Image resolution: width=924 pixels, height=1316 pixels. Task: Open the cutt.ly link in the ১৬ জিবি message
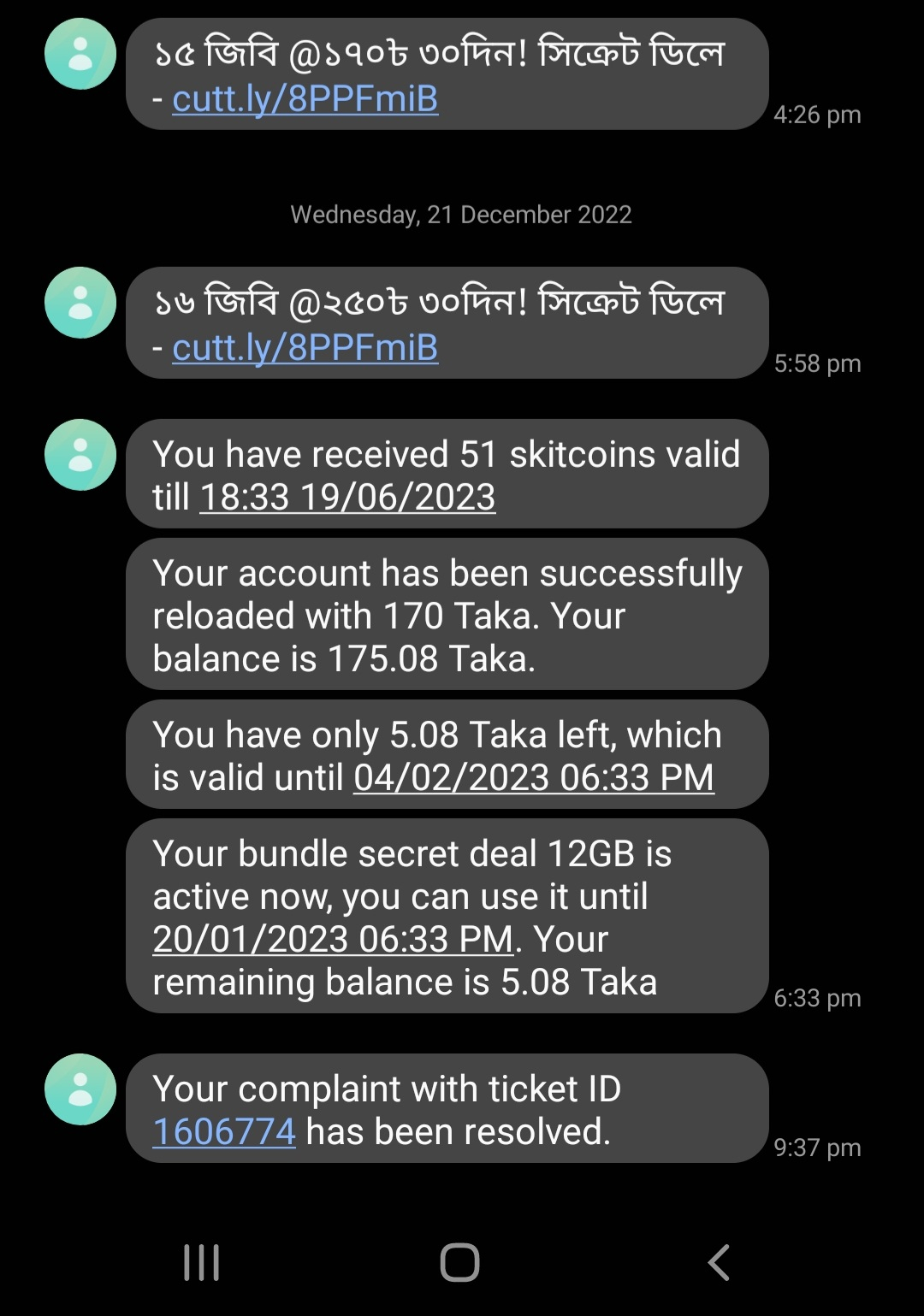[x=305, y=349]
